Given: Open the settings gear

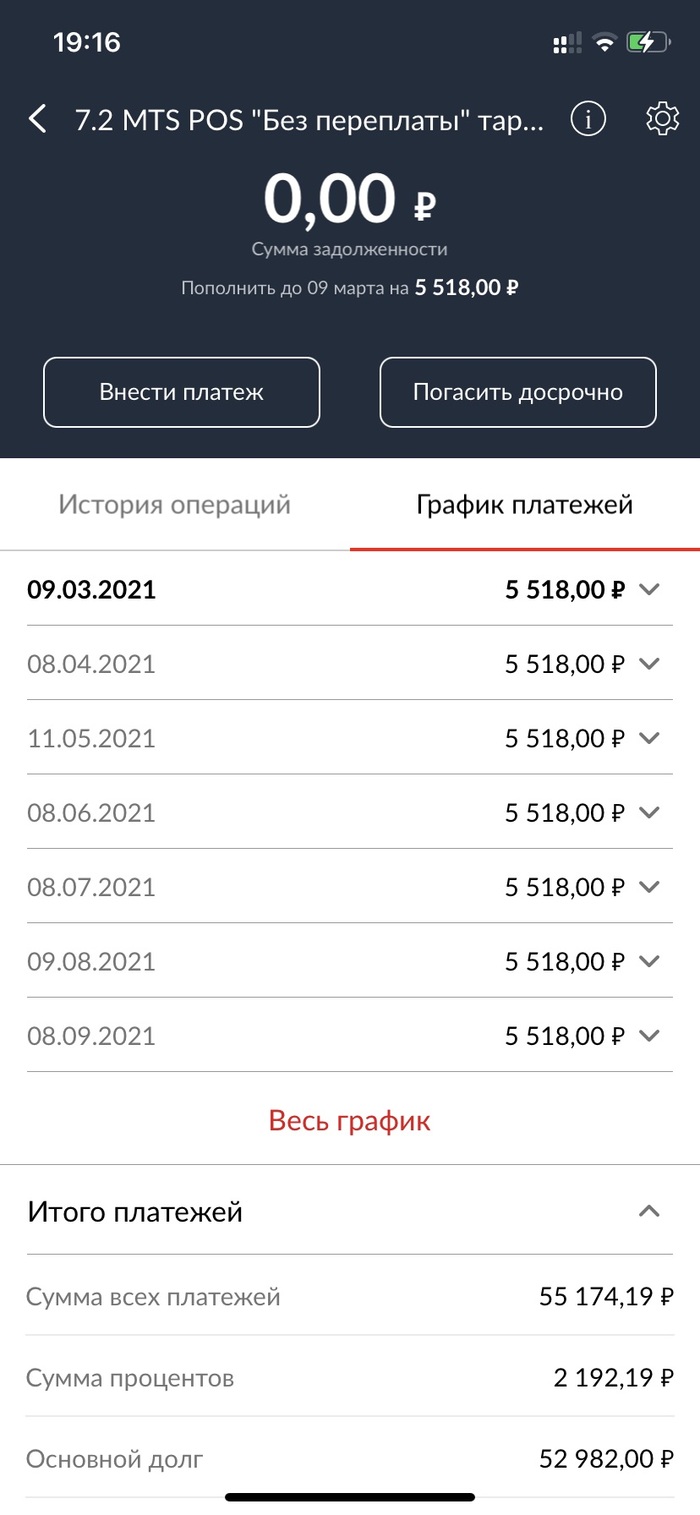Looking at the screenshot, I should tap(660, 120).
